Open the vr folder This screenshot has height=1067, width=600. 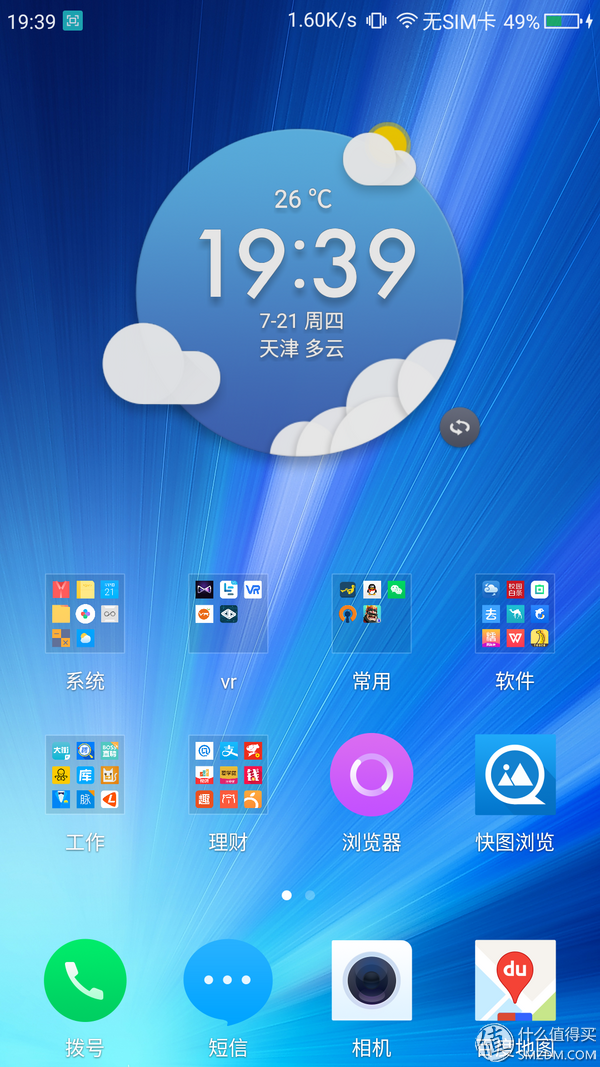228,614
